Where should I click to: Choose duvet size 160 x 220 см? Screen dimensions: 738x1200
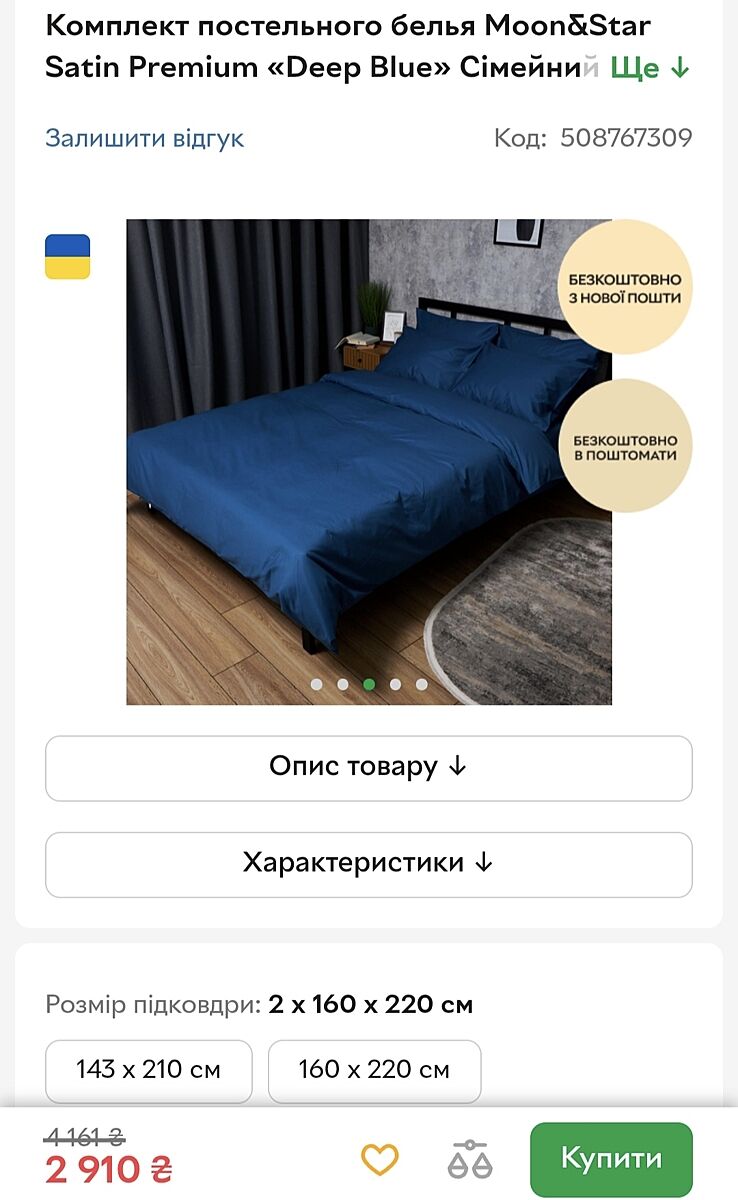pos(374,1070)
